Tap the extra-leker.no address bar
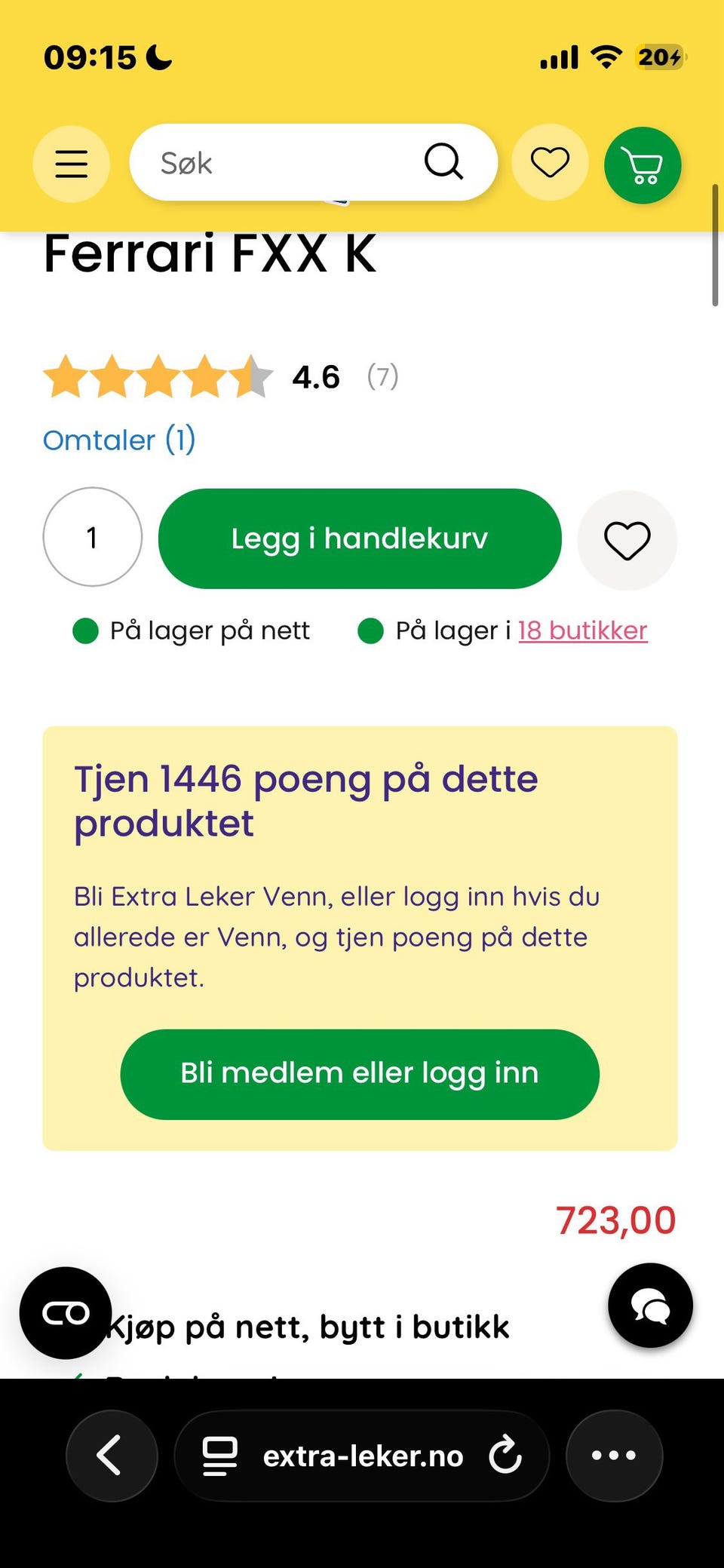724x1568 pixels. click(x=361, y=1456)
